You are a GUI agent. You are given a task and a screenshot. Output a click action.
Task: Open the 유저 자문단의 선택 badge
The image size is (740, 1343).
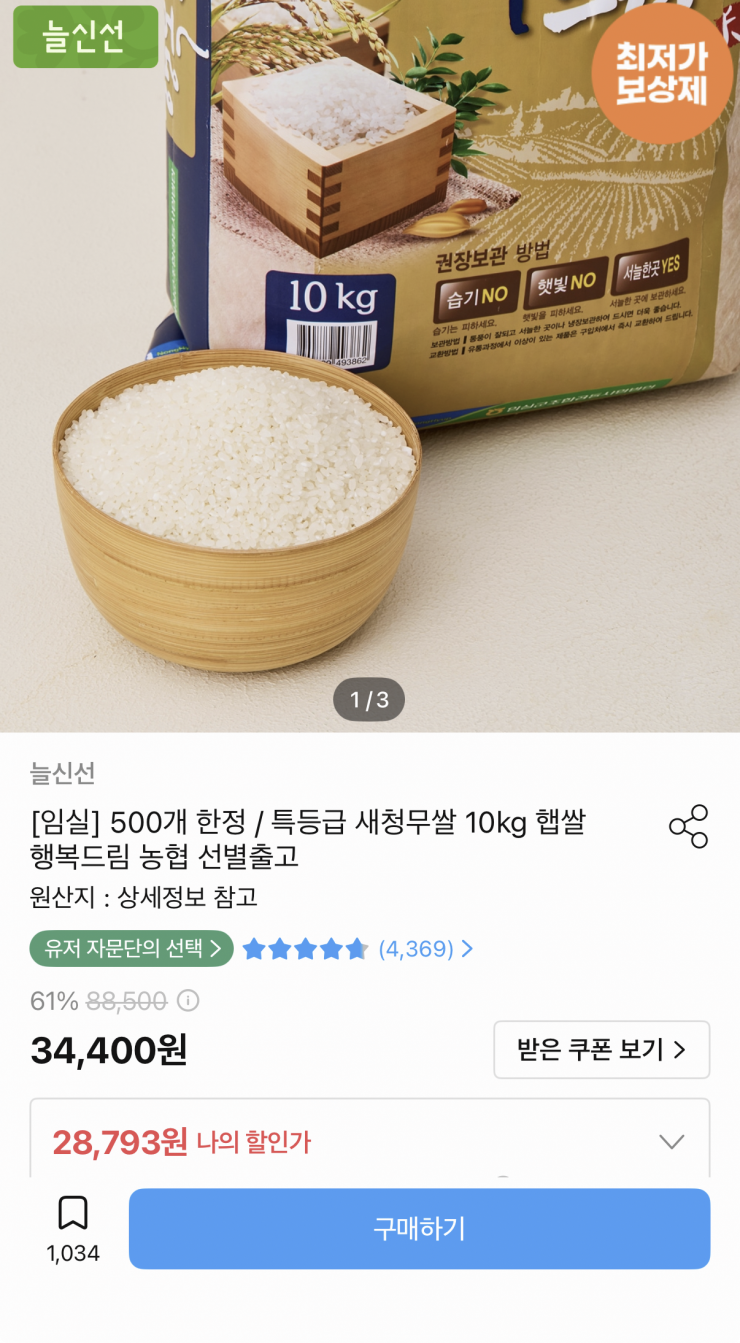(x=131, y=948)
